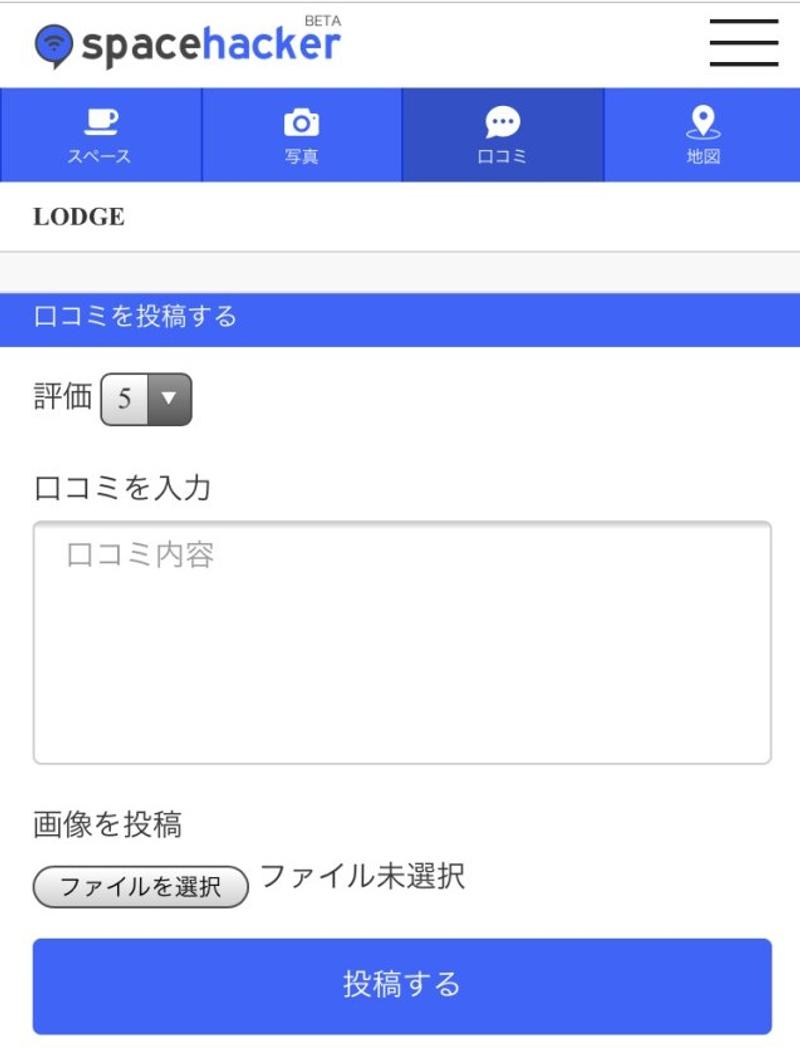Open the hamburger menu
Image resolution: width=800 pixels, height=1049 pixels.
point(742,44)
